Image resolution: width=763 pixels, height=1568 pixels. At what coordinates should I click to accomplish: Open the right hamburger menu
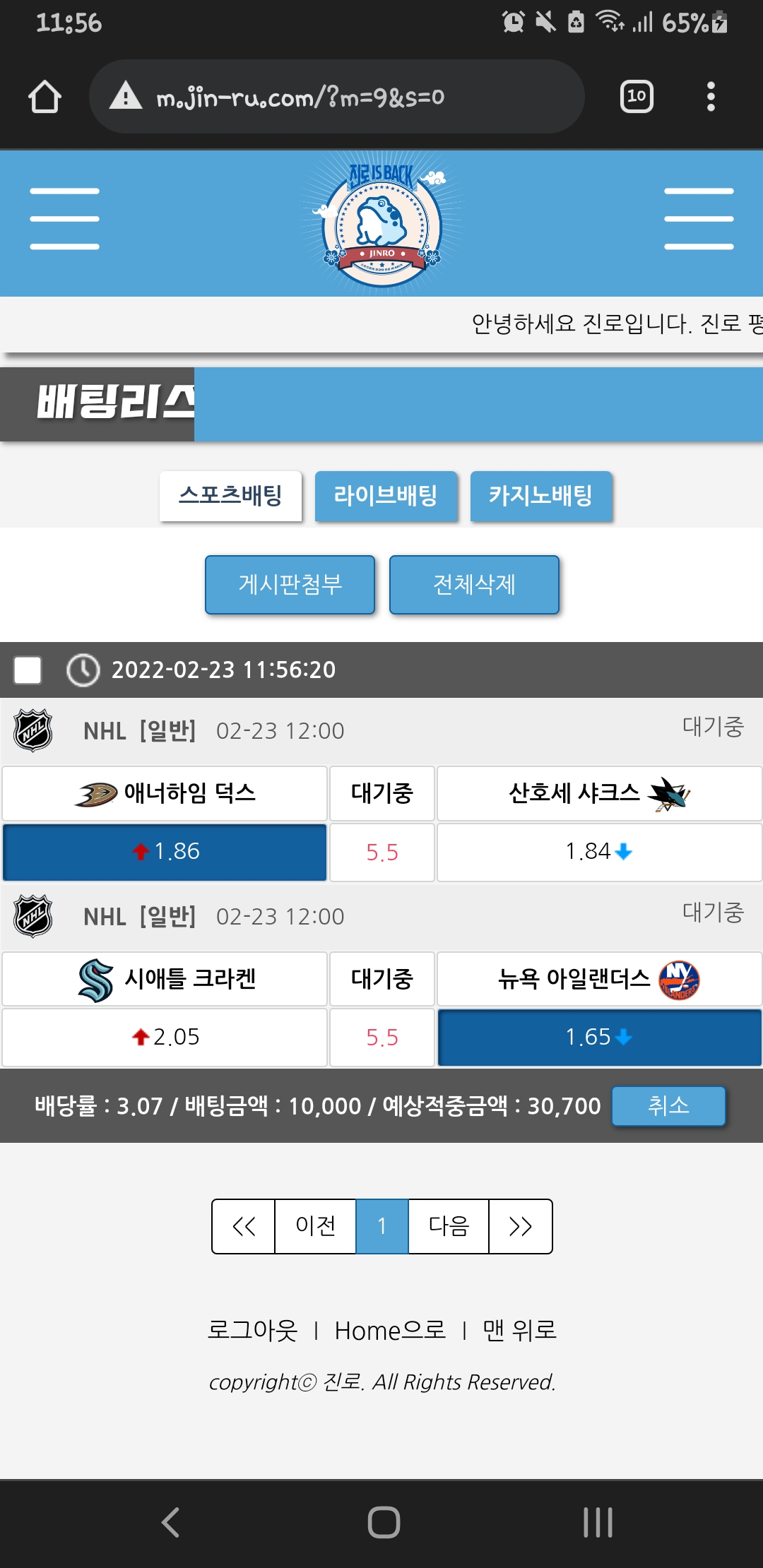699,219
